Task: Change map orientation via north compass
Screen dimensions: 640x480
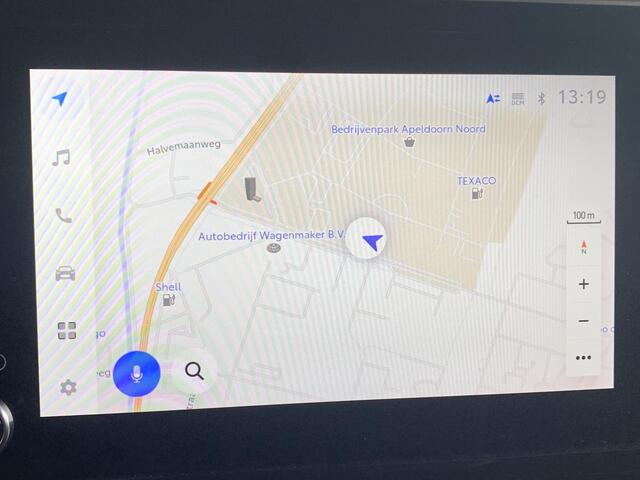Action: click(x=584, y=246)
